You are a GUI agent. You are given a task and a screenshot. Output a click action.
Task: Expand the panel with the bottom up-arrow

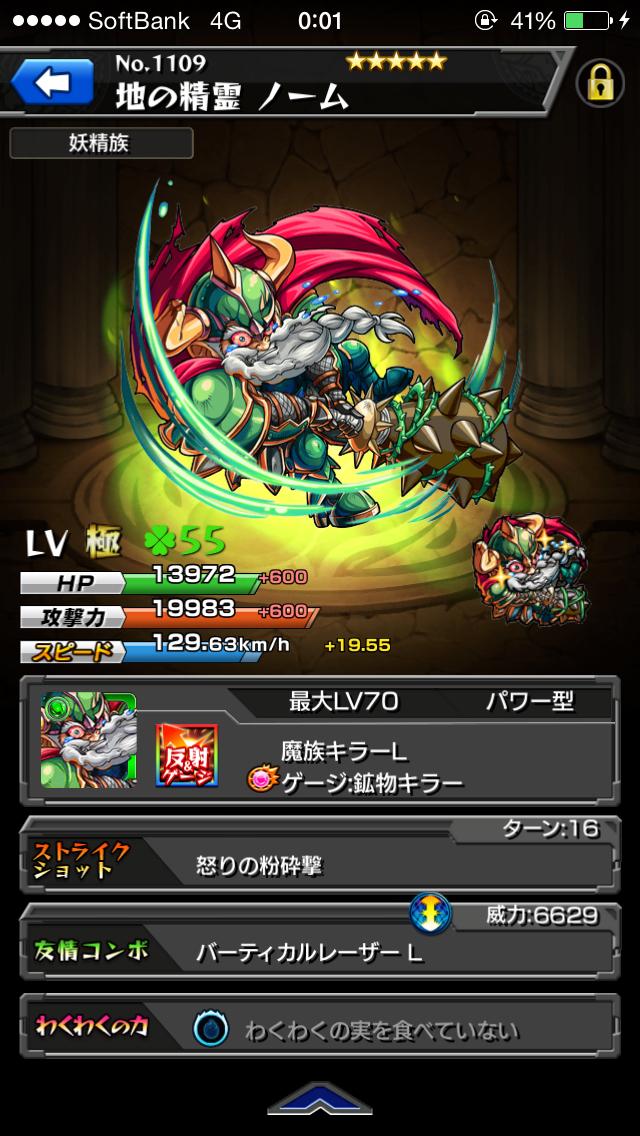coord(320,1101)
